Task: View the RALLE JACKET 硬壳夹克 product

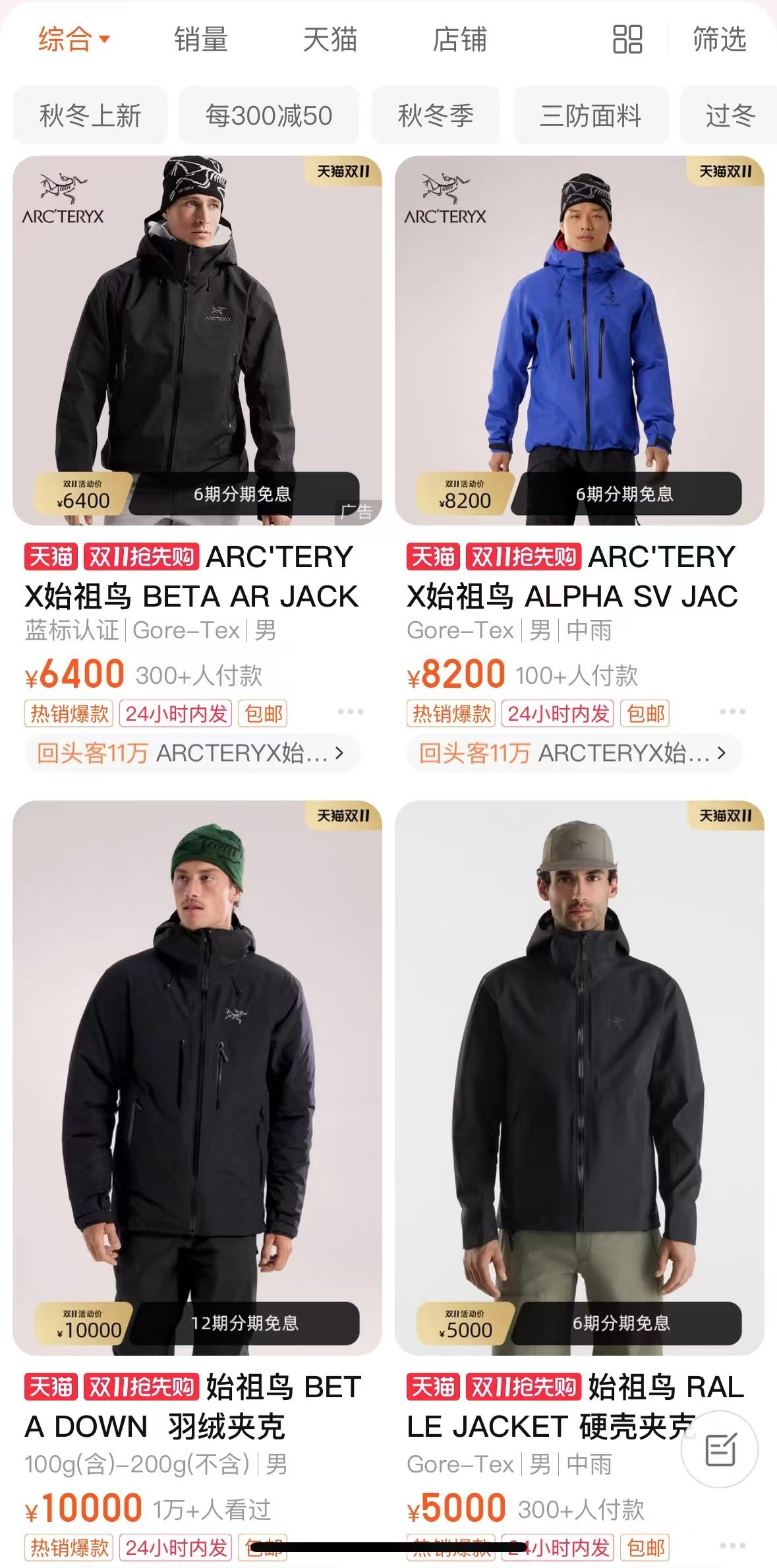Action: [x=579, y=1077]
